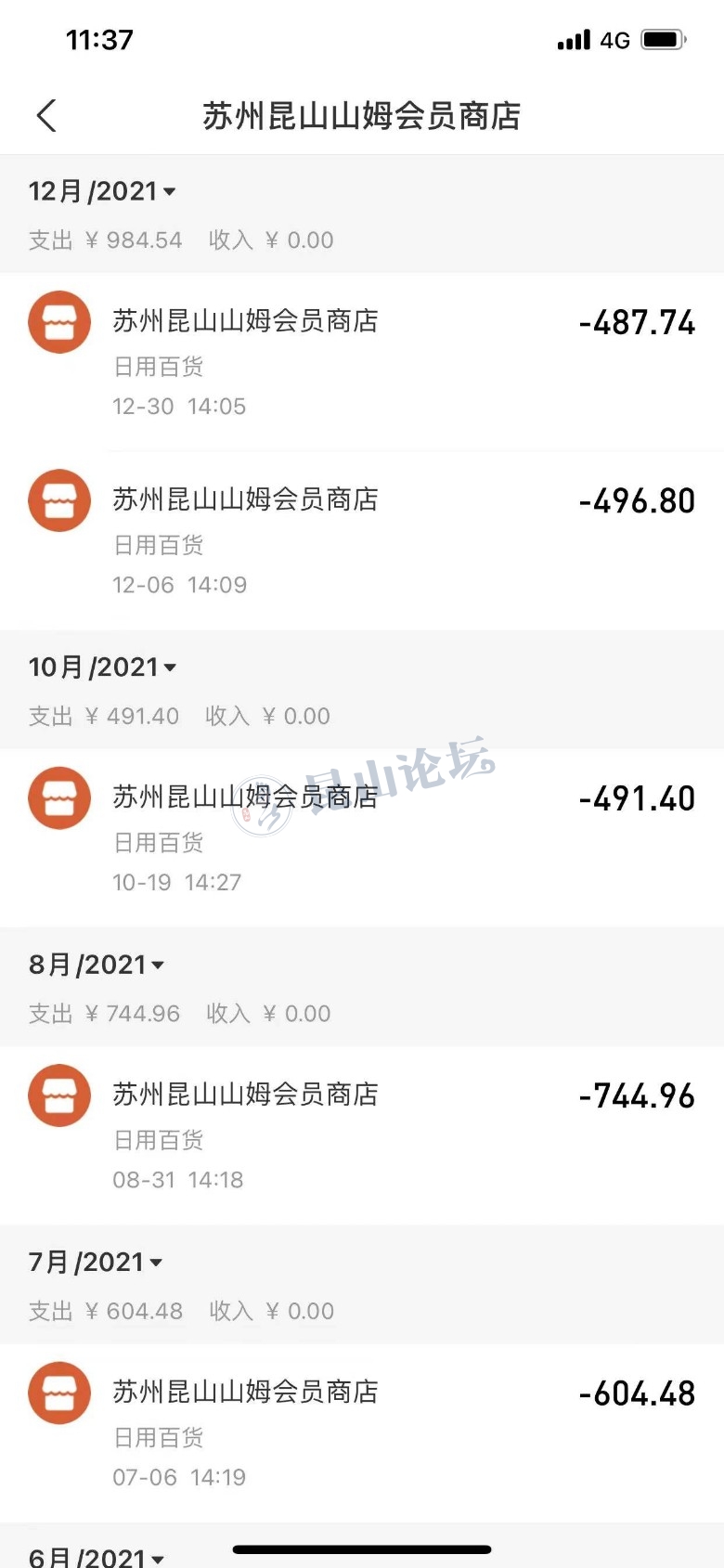Tap the 7月/2021 month selector
Screen dimensions: 724x1568
pos(96,1263)
